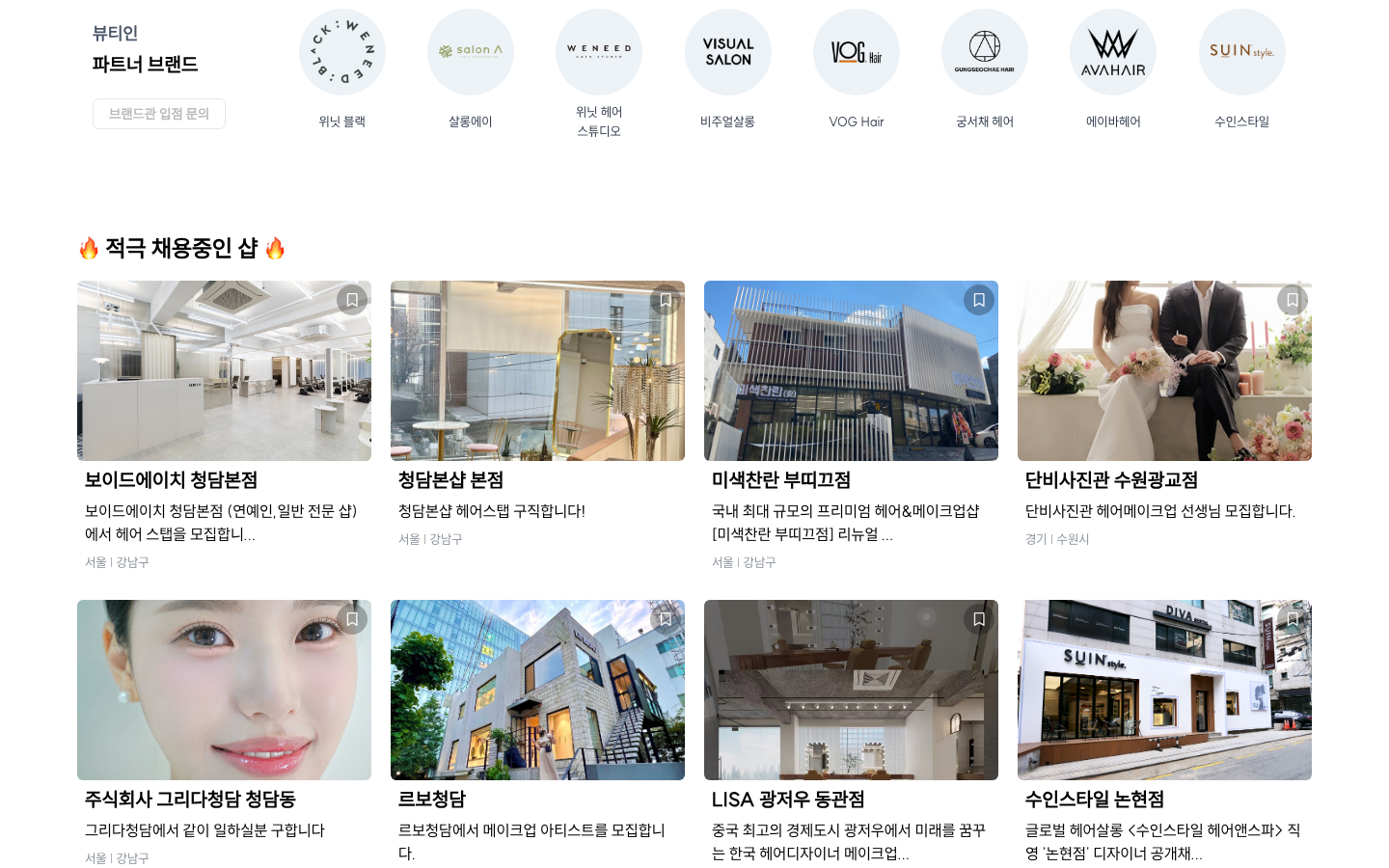Bookmark the 단비사진관 수원광교점 card
This screenshot has width=1389, height=868.
(x=1292, y=300)
